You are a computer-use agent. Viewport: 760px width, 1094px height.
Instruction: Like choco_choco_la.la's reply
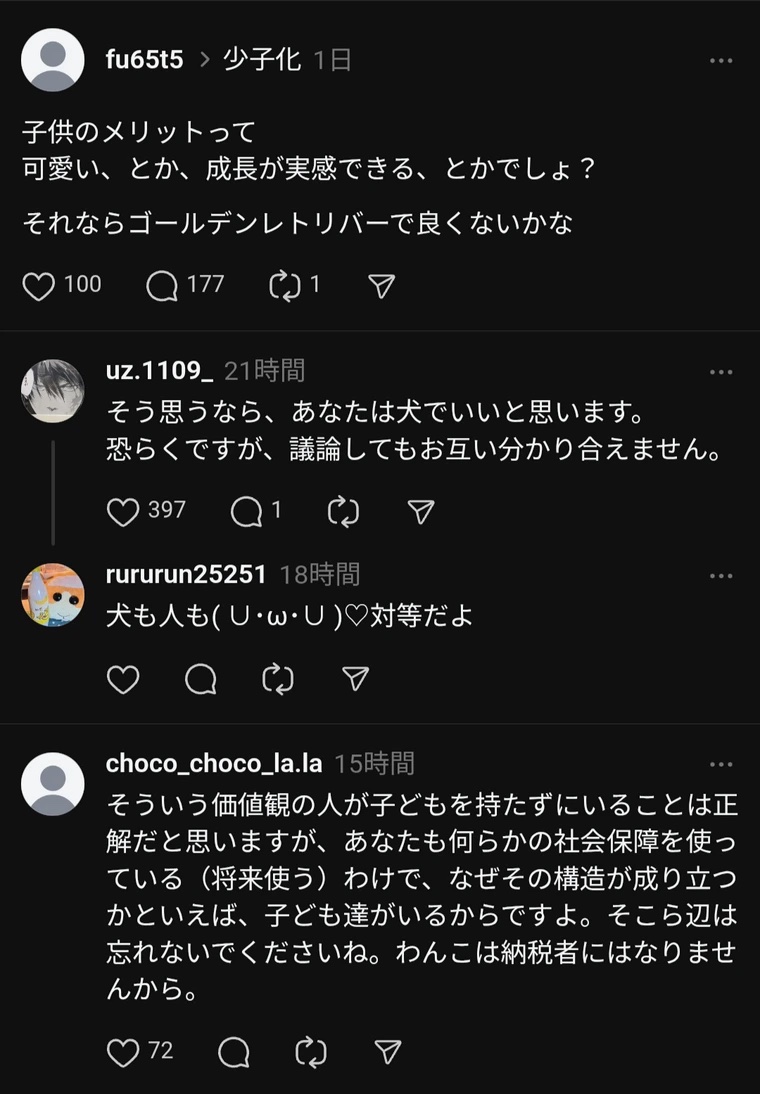coord(122,1051)
